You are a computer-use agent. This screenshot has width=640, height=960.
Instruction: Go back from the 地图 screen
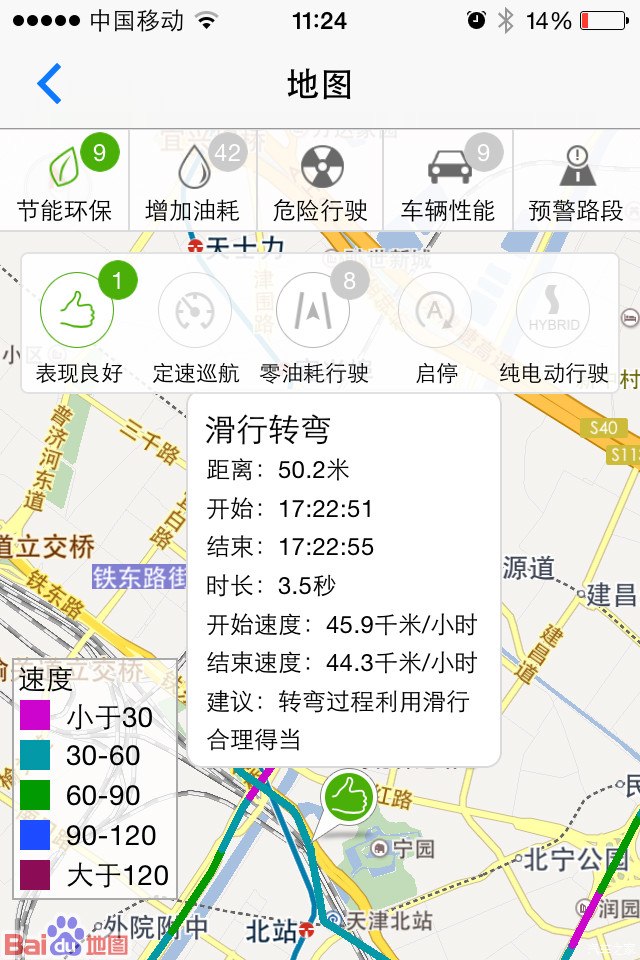[49, 84]
